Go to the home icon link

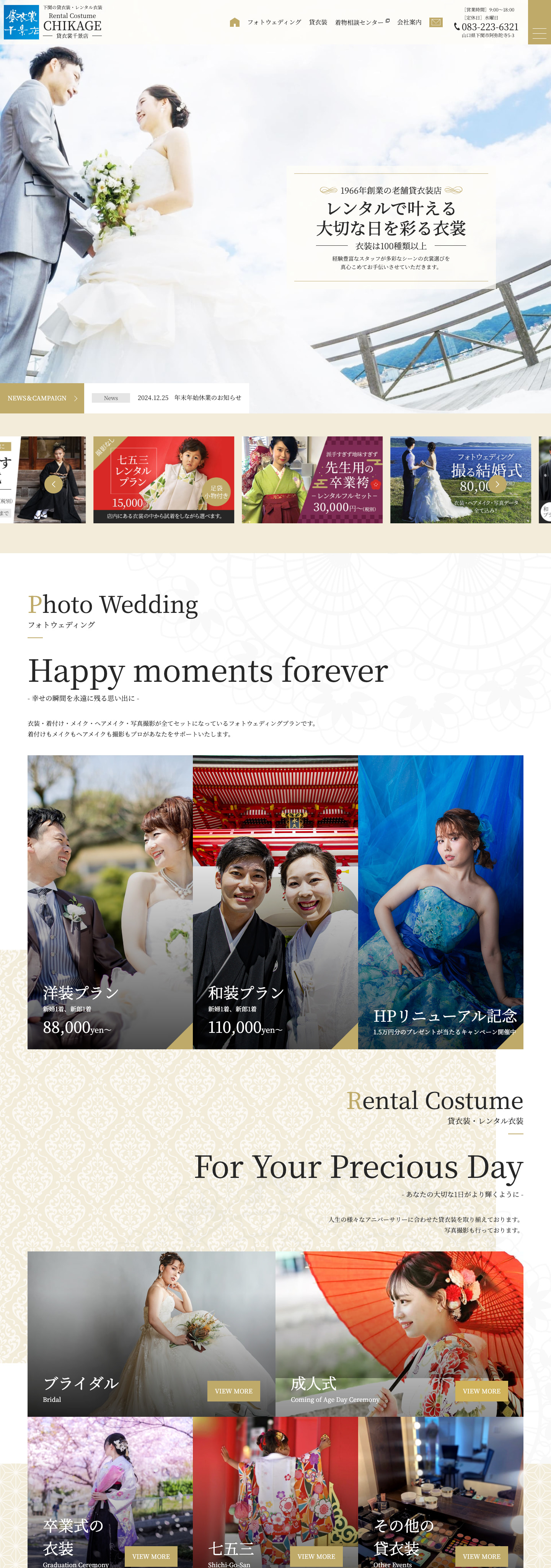tap(234, 23)
